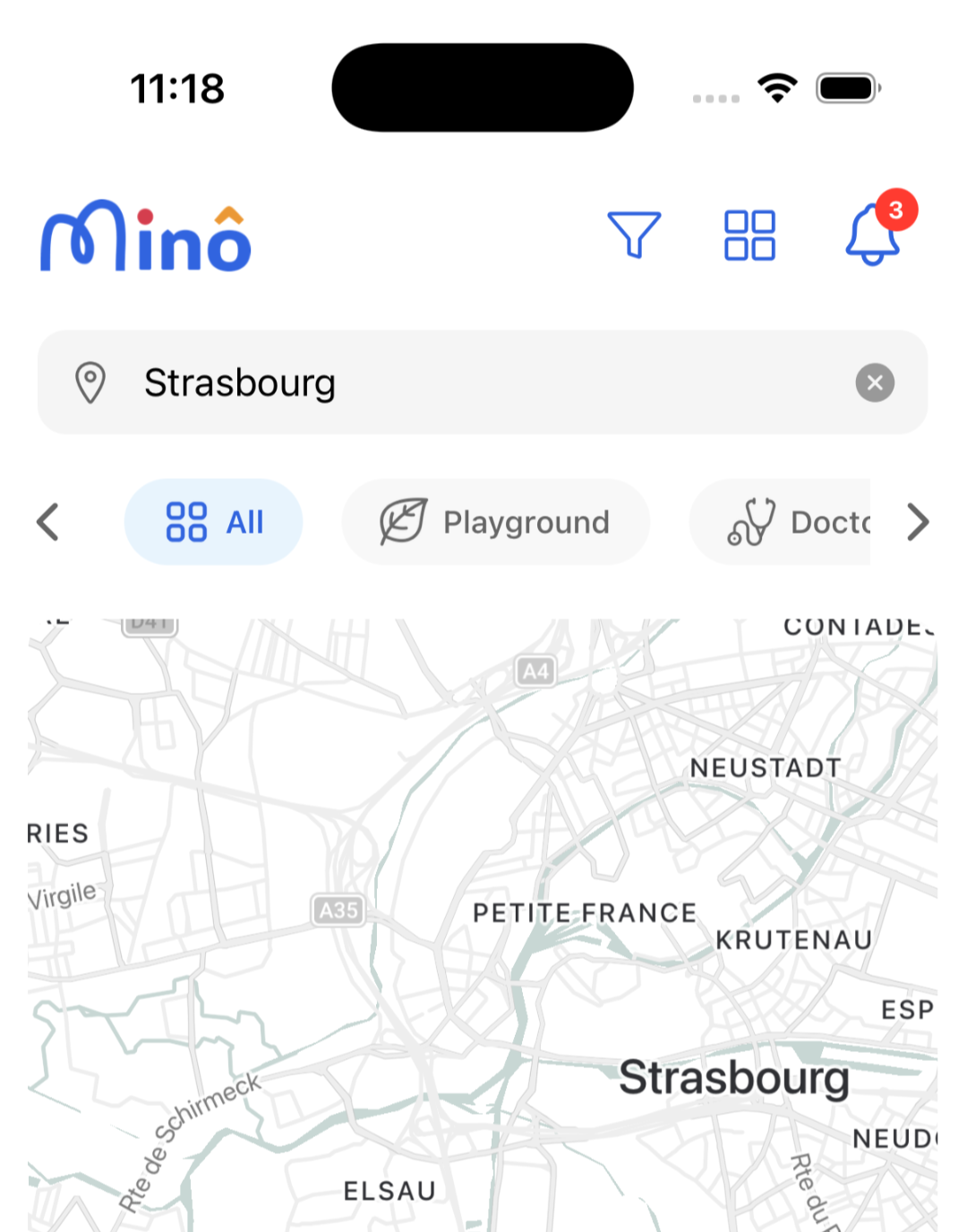Click inside the Strasbourg search field
Image resolution: width=967 pixels, height=1232 pixels.
403,382
